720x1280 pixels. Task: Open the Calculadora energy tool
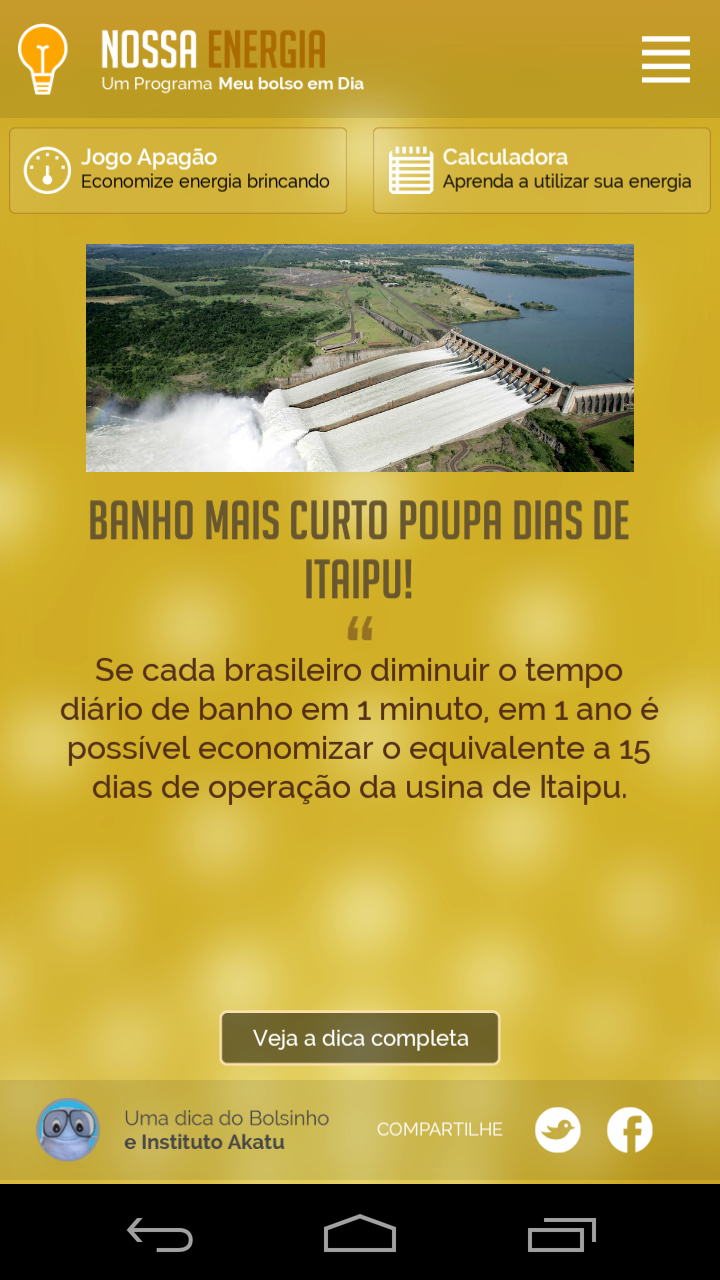coord(541,170)
